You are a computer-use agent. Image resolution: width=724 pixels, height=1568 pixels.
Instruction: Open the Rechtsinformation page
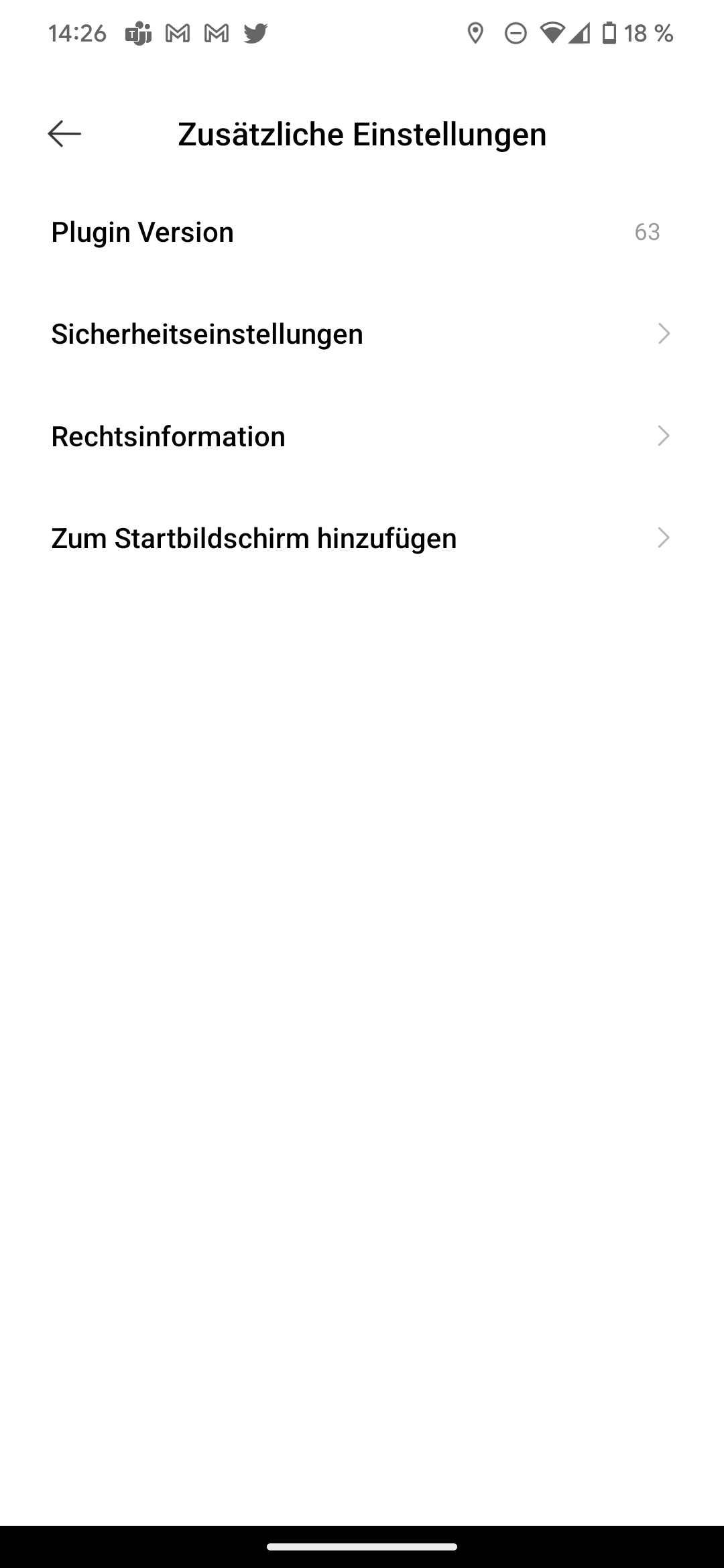168,436
